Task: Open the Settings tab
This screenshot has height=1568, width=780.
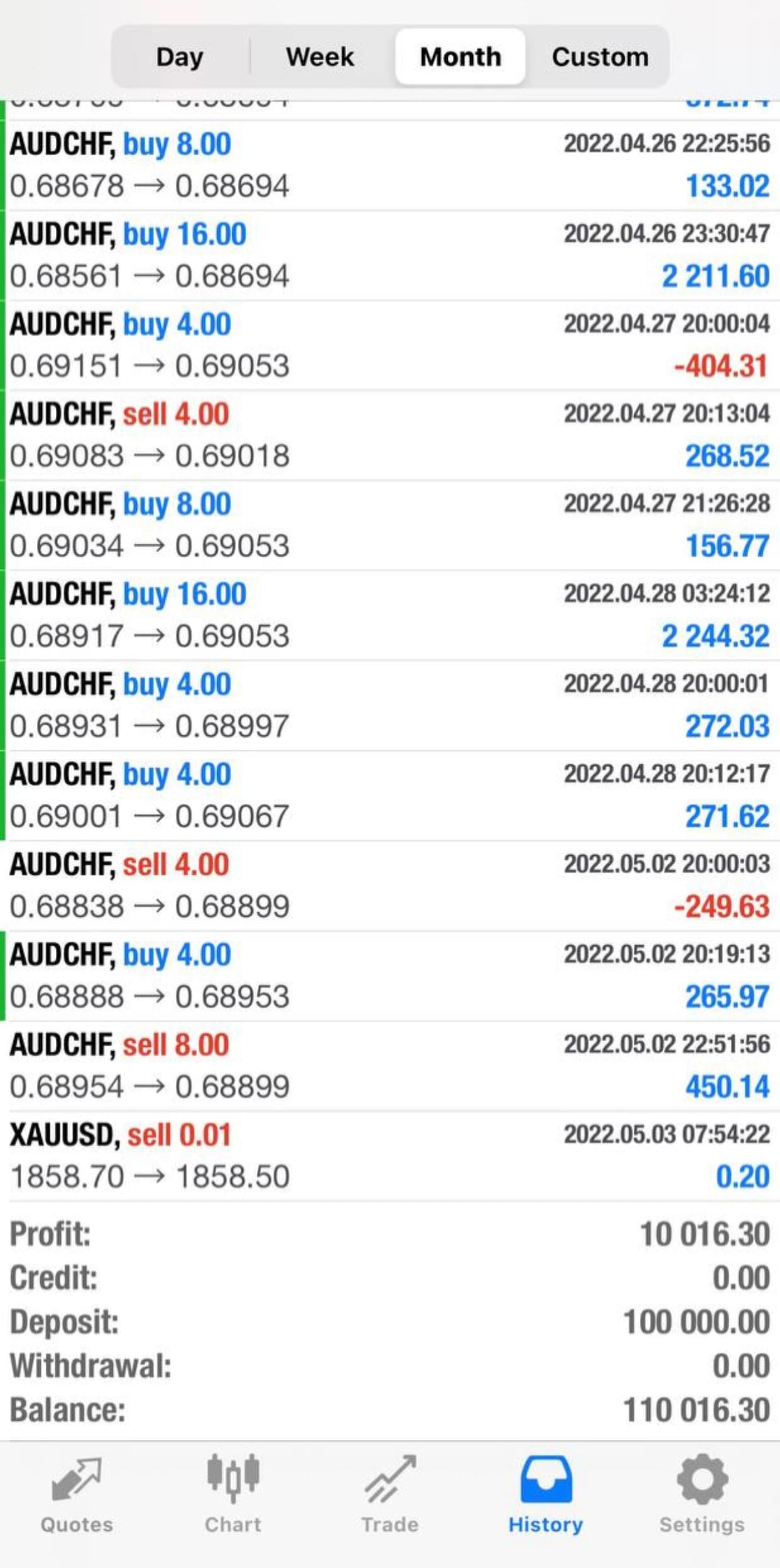Action: (702, 1495)
